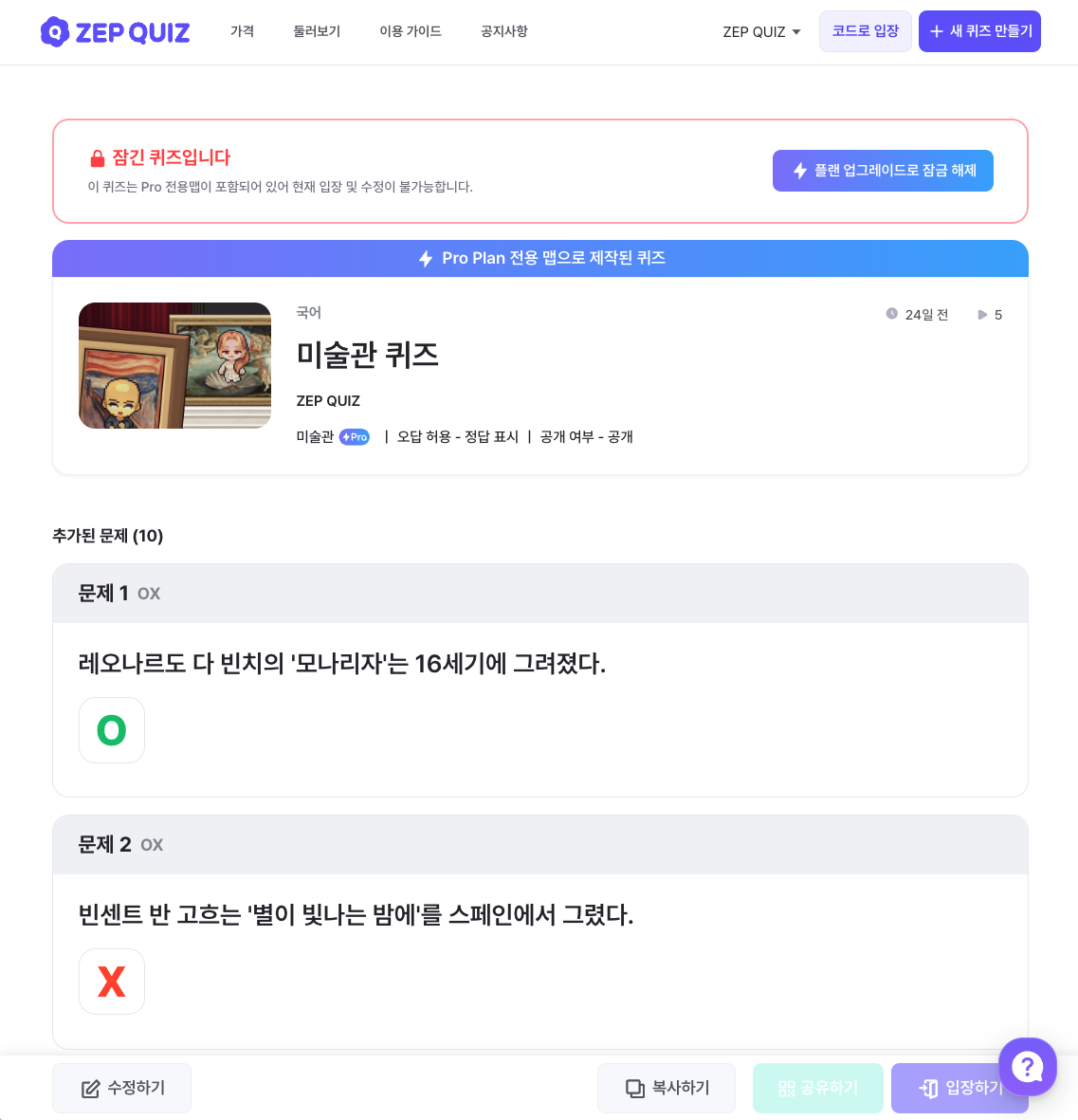The image size is (1078, 1120).
Task: Tap the 코드로 입장 button
Action: 865,31
